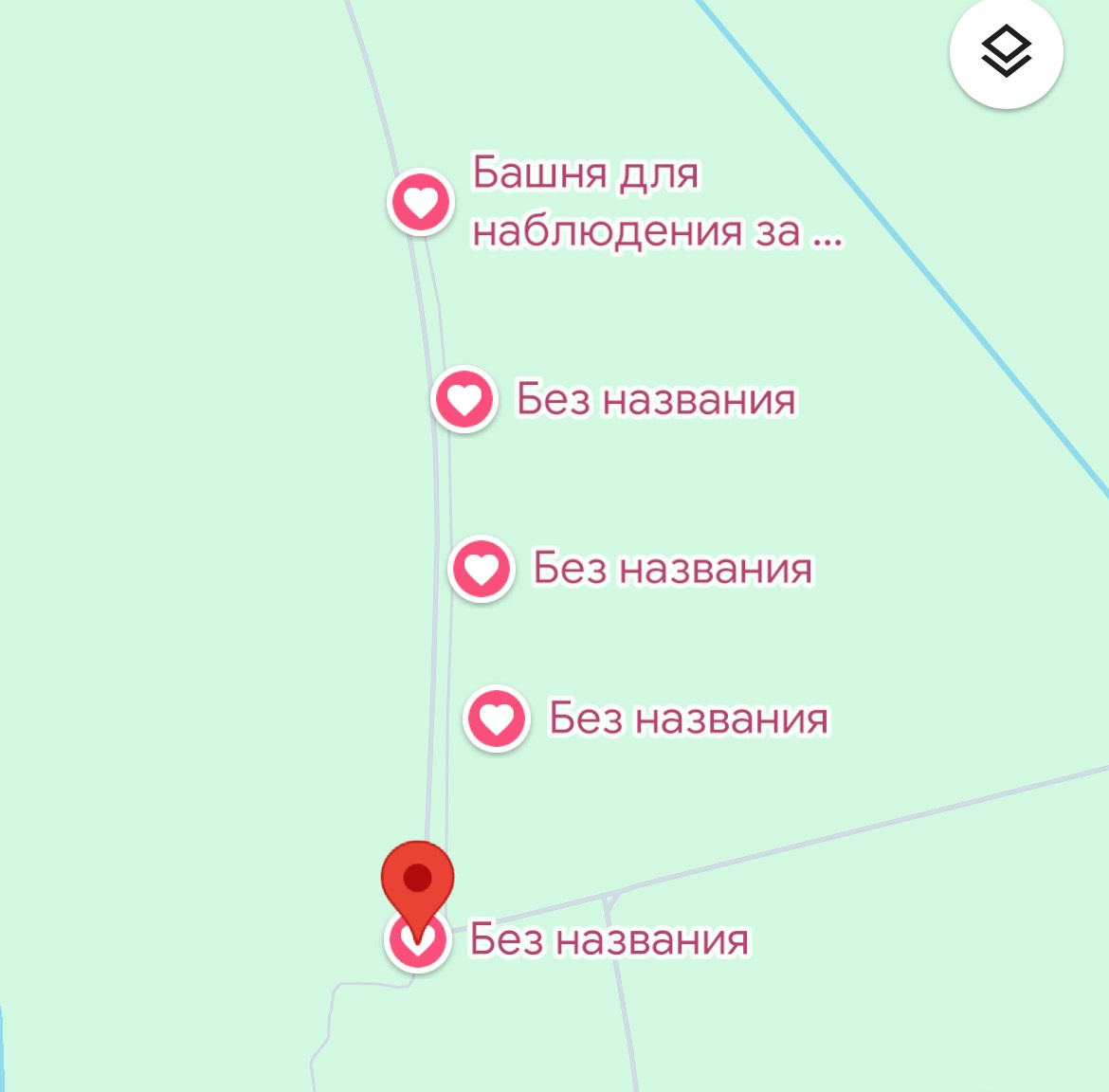This screenshot has width=1109, height=1092.
Task: Tap the red dropped location pin
Action: 417,880
